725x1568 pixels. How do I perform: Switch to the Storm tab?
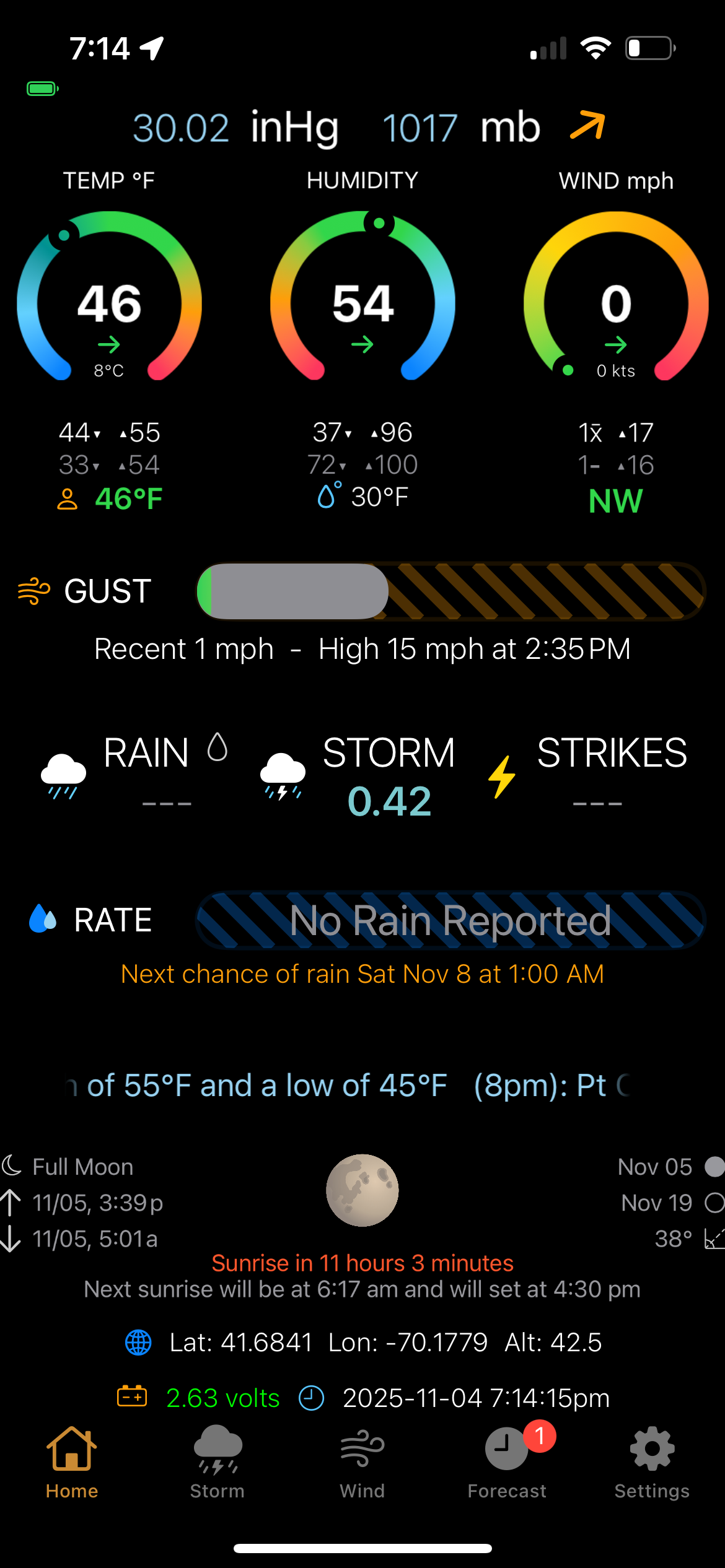coord(217,1461)
